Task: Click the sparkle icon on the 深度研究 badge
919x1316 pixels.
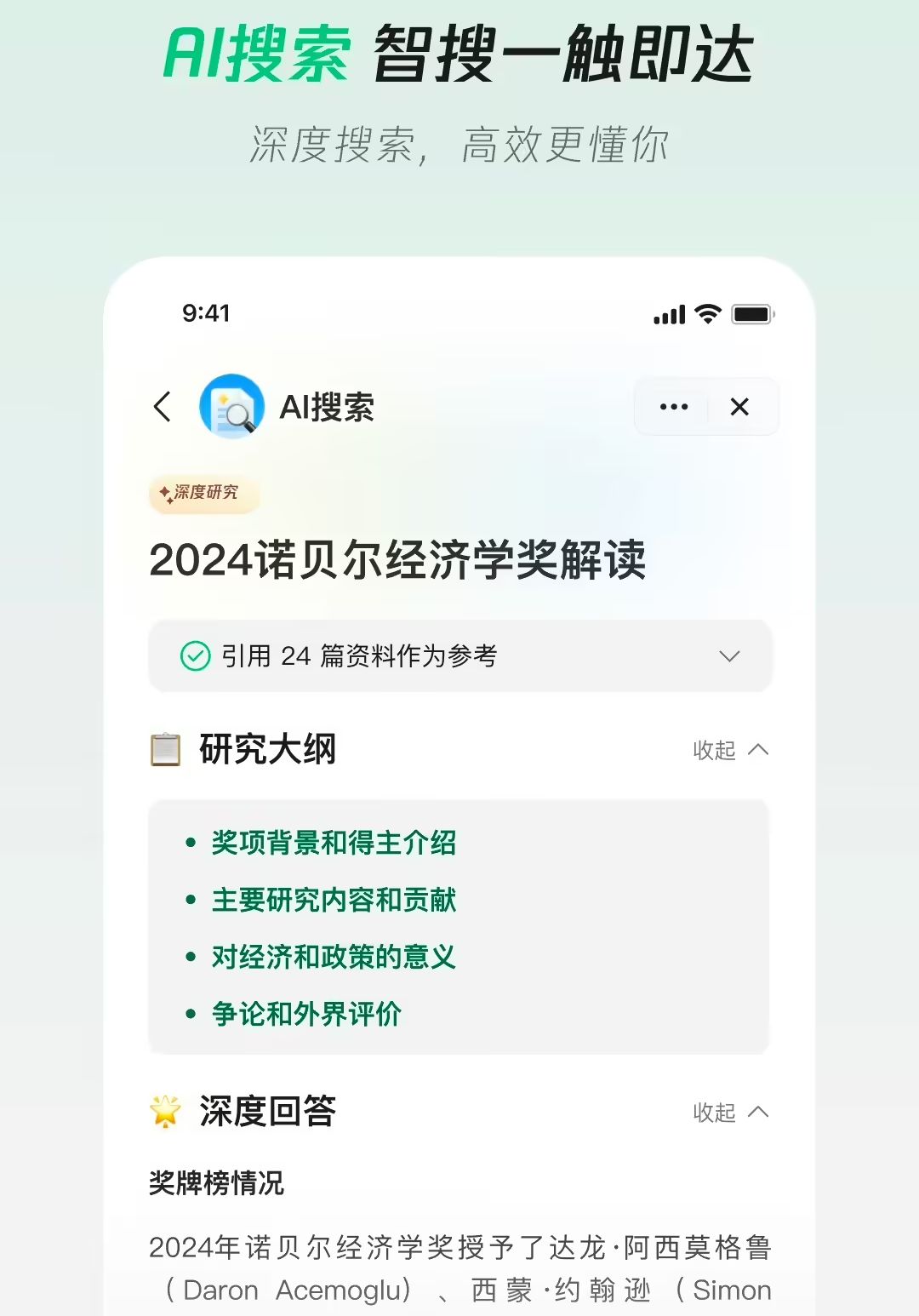Action: coord(163,492)
